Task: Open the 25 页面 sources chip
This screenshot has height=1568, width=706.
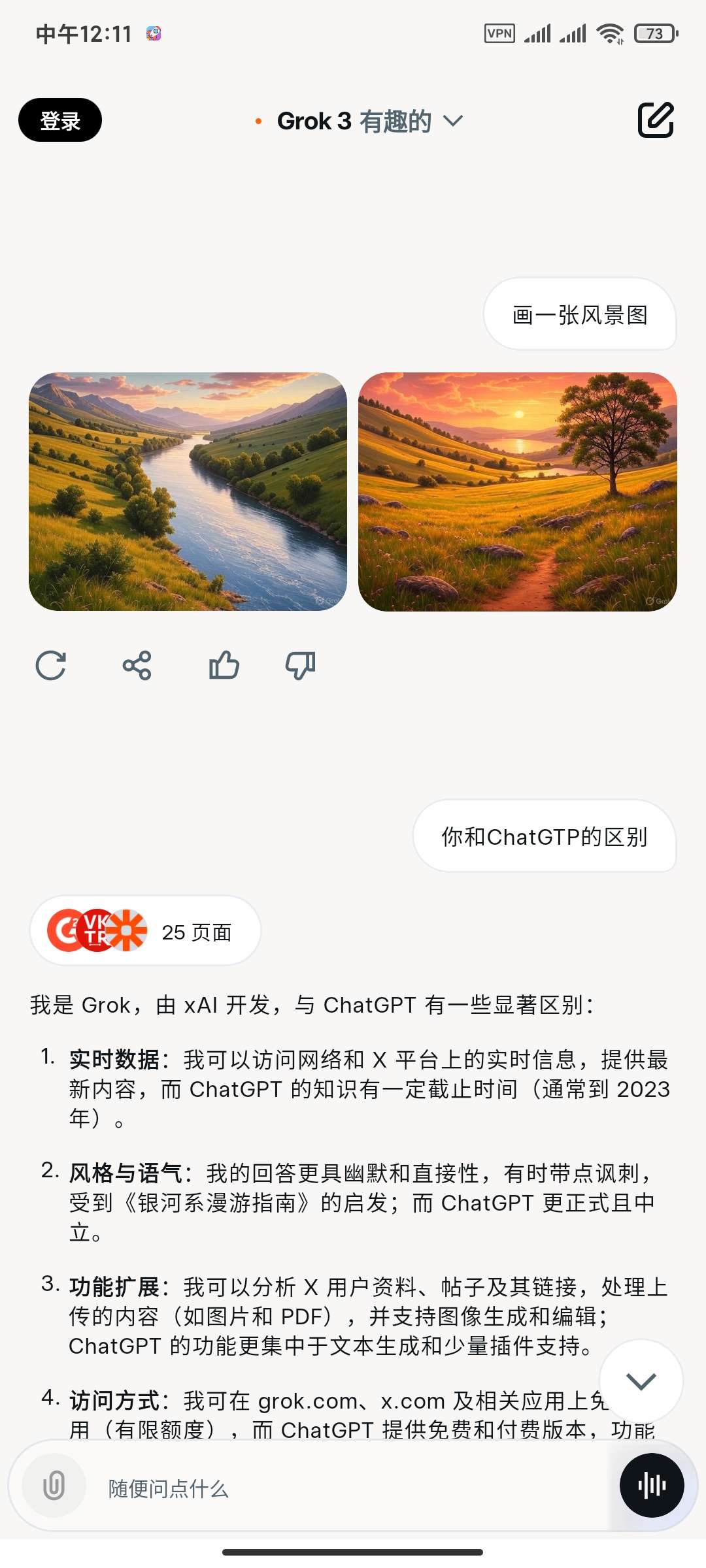Action: tap(145, 931)
